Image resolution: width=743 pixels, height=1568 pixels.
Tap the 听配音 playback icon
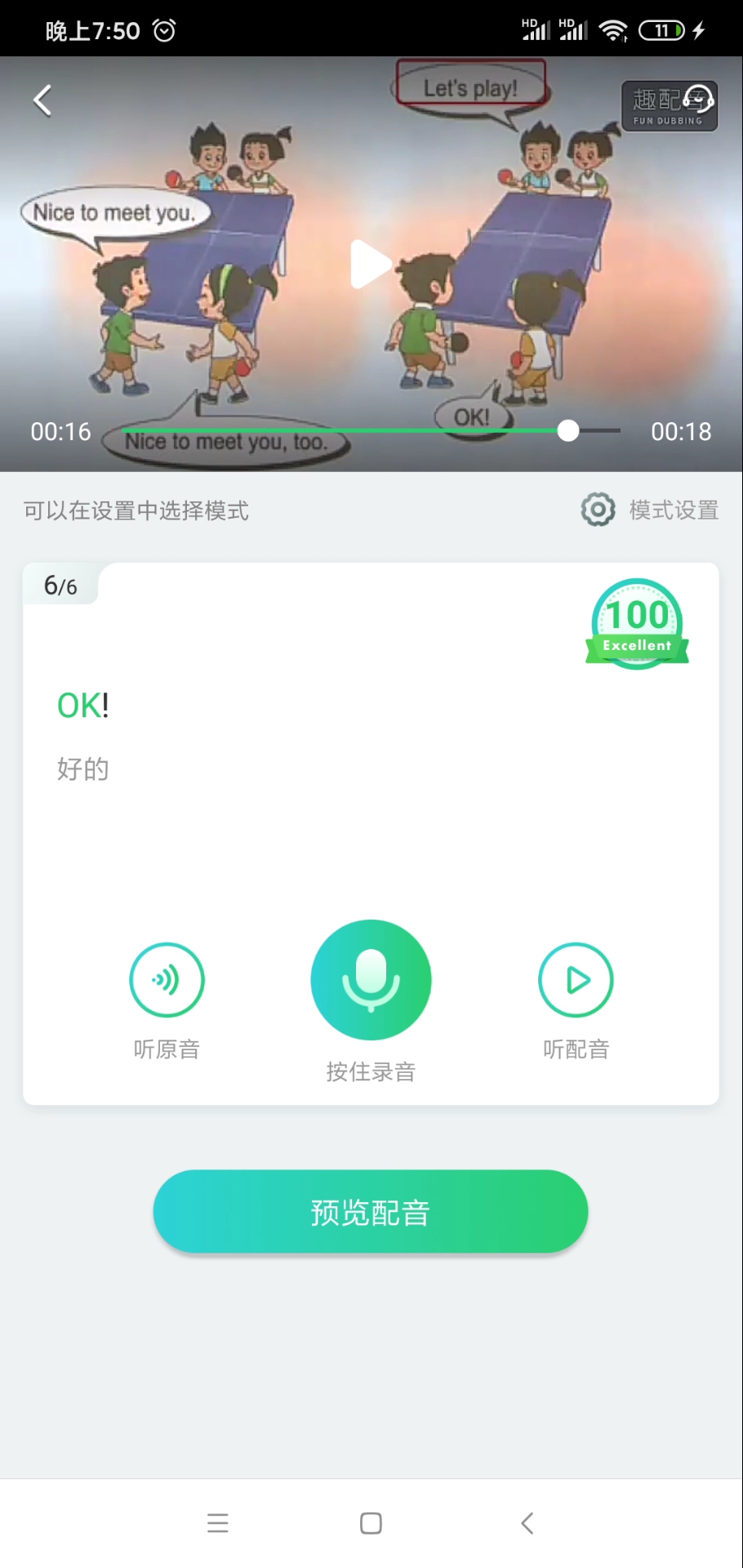pos(575,979)
